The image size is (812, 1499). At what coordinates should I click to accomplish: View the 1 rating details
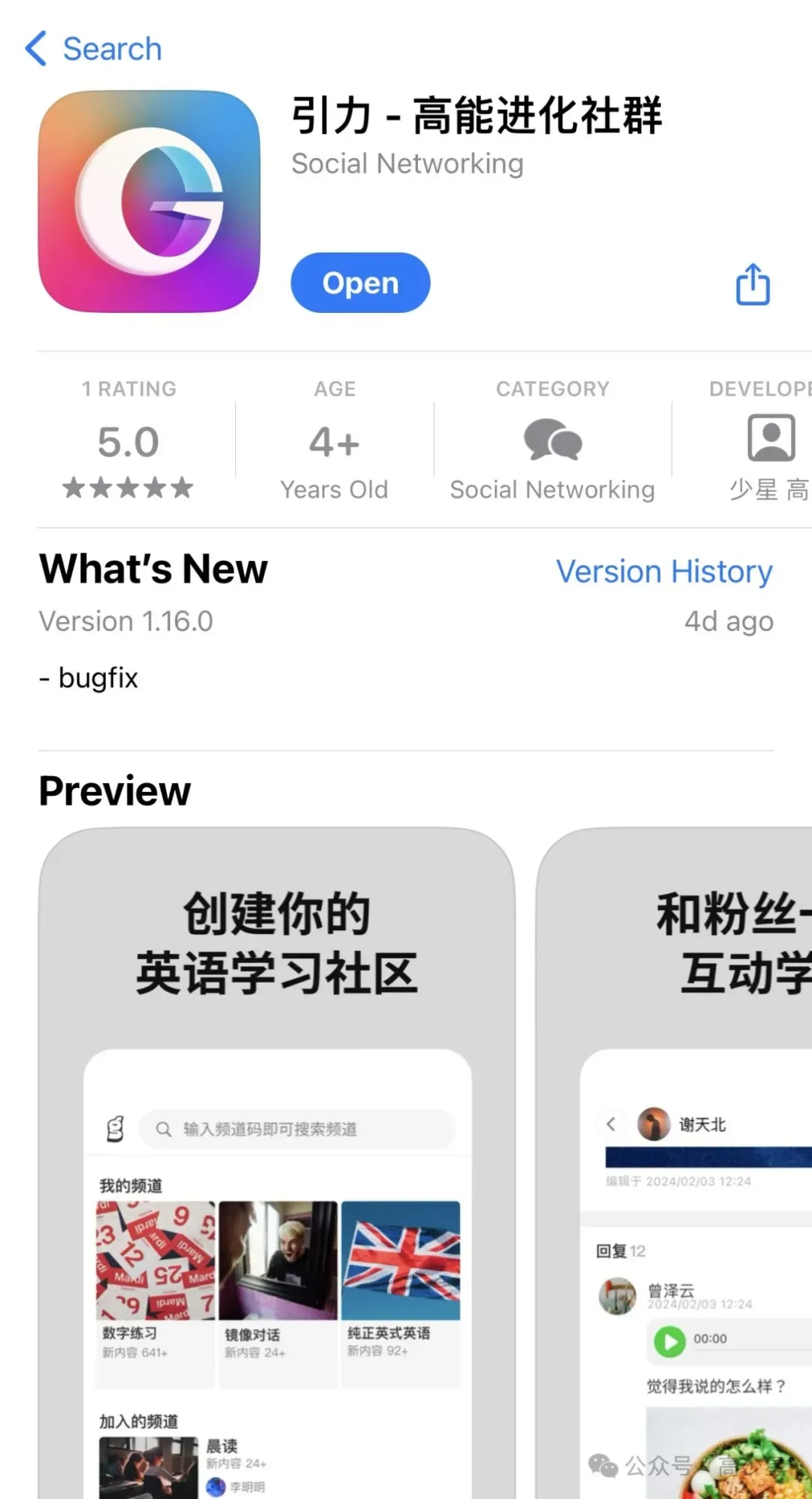point(129,442)
